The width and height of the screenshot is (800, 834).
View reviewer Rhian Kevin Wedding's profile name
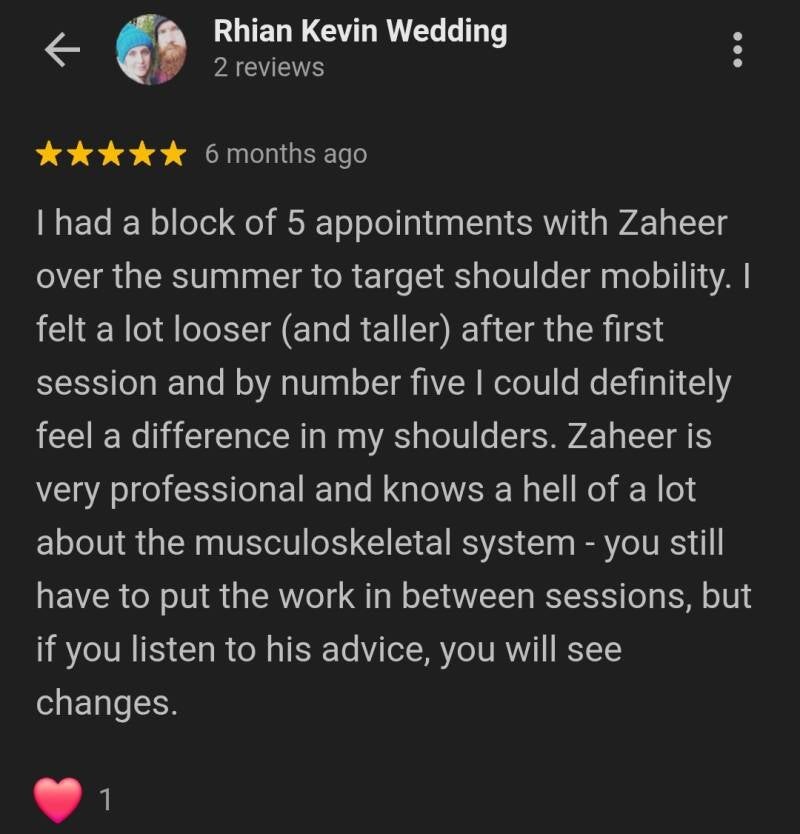pos(360,32)
